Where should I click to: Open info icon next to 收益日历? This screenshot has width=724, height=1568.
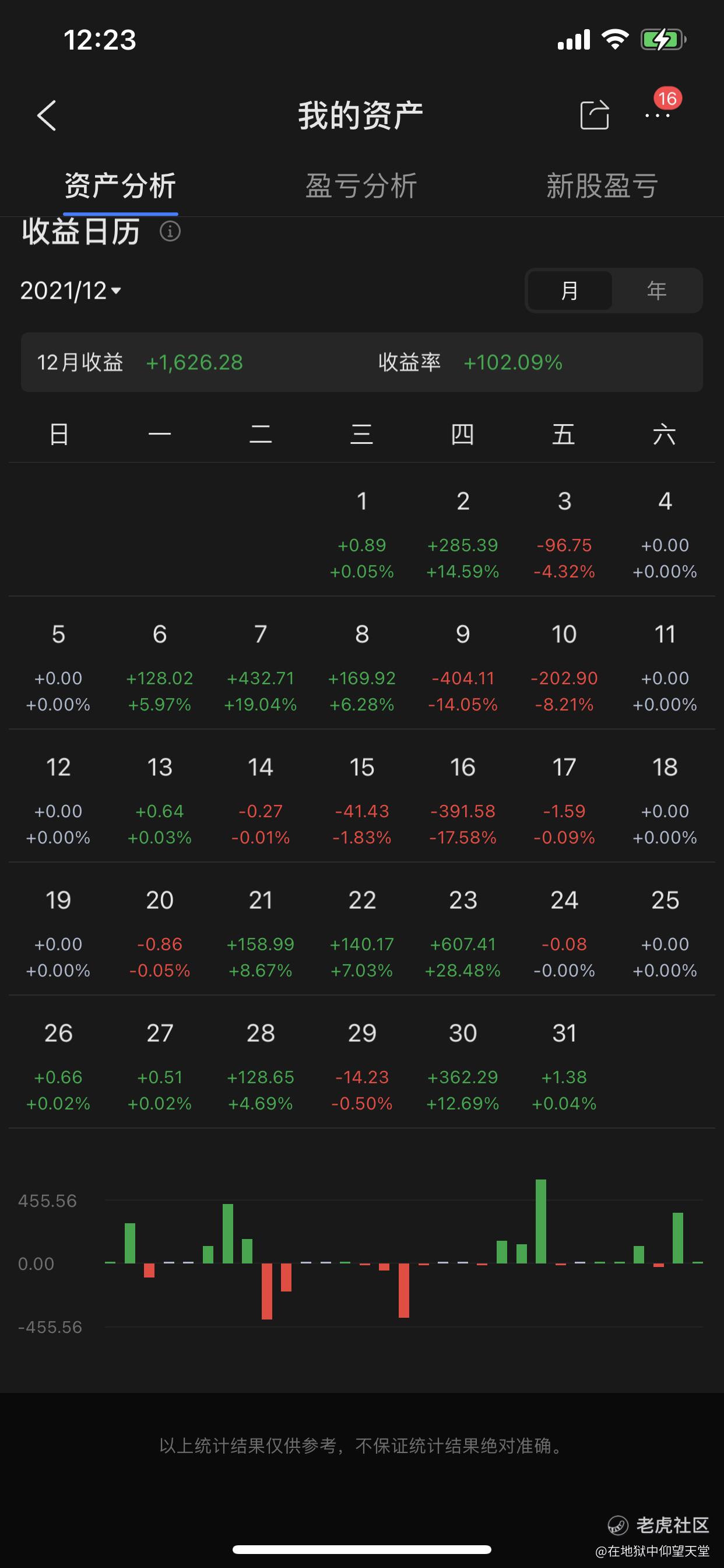pyautogui.click(x=170, y=232)
